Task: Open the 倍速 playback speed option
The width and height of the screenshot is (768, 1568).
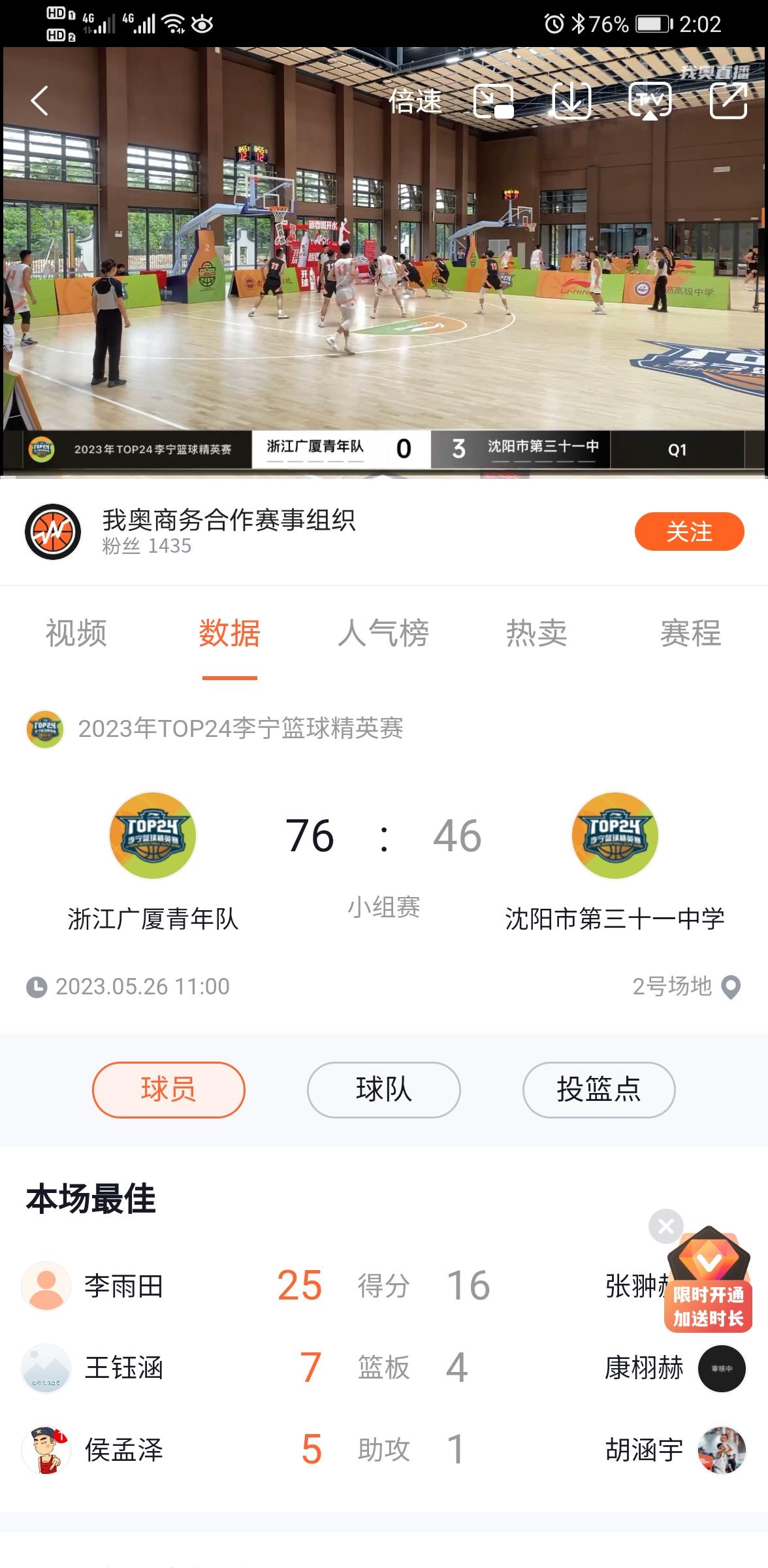Action: [x=416, y=101]
